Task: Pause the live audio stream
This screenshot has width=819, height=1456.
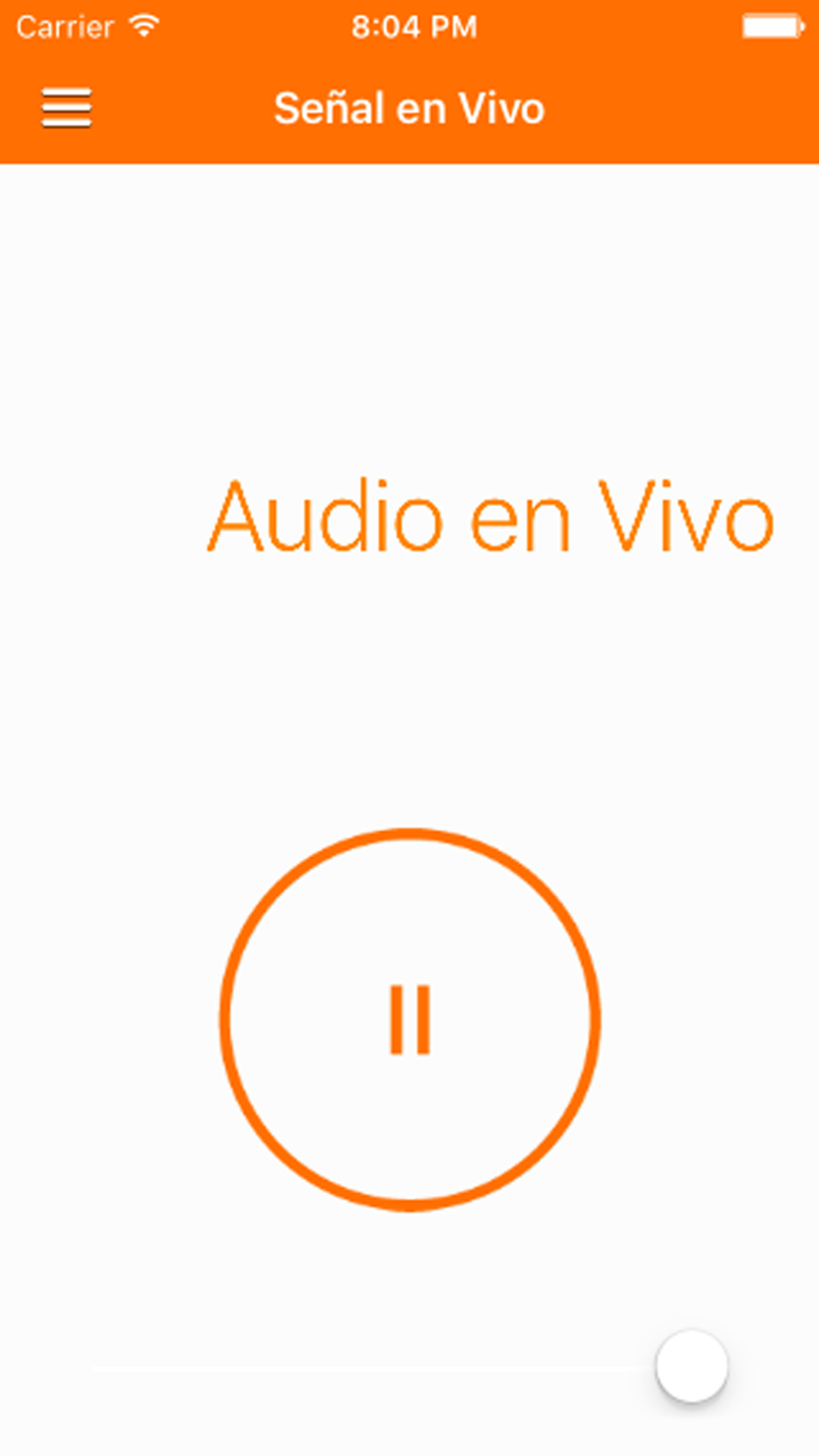Action: tap(409, 1019)
